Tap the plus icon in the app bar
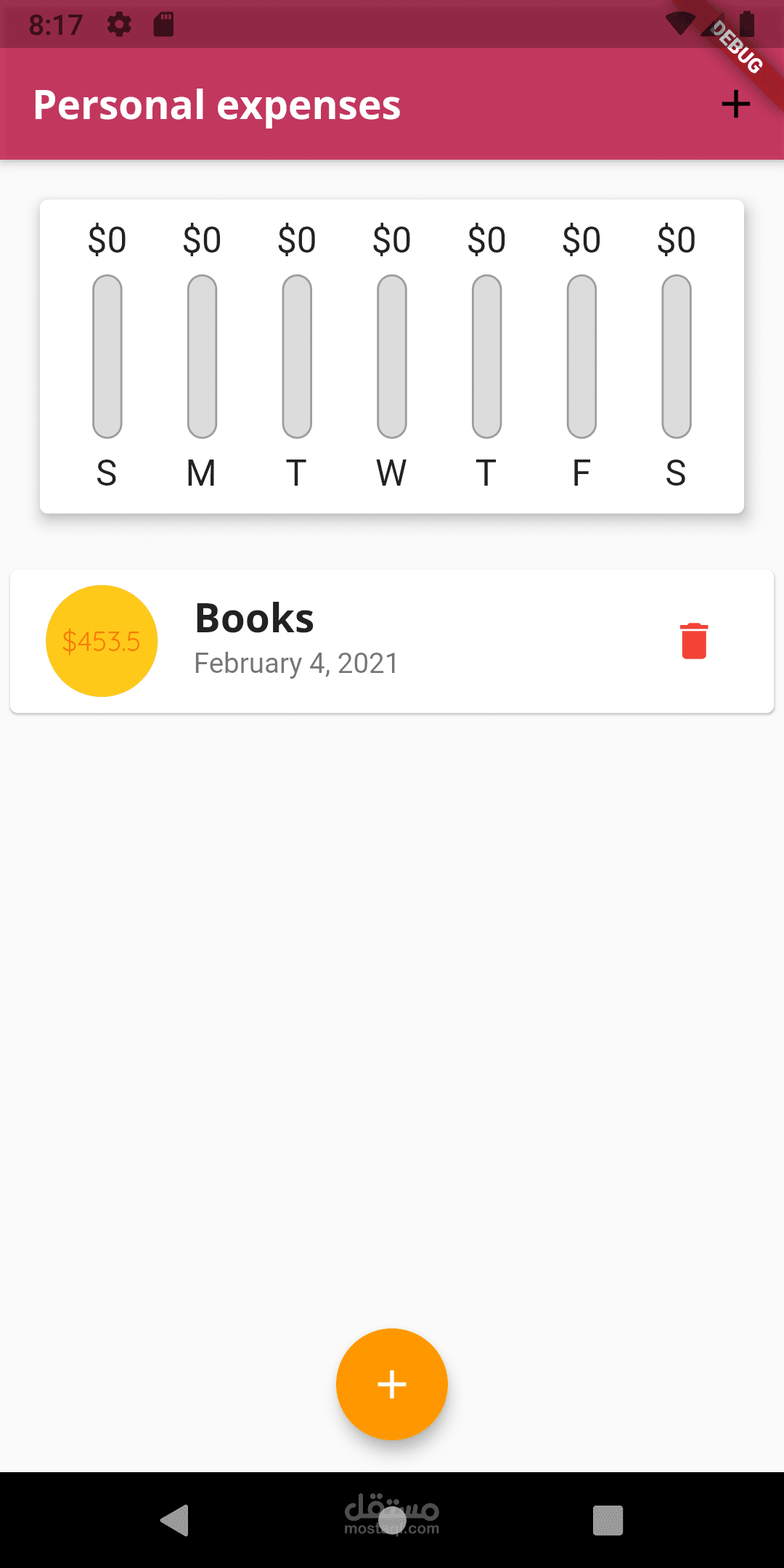 (735, 105)
